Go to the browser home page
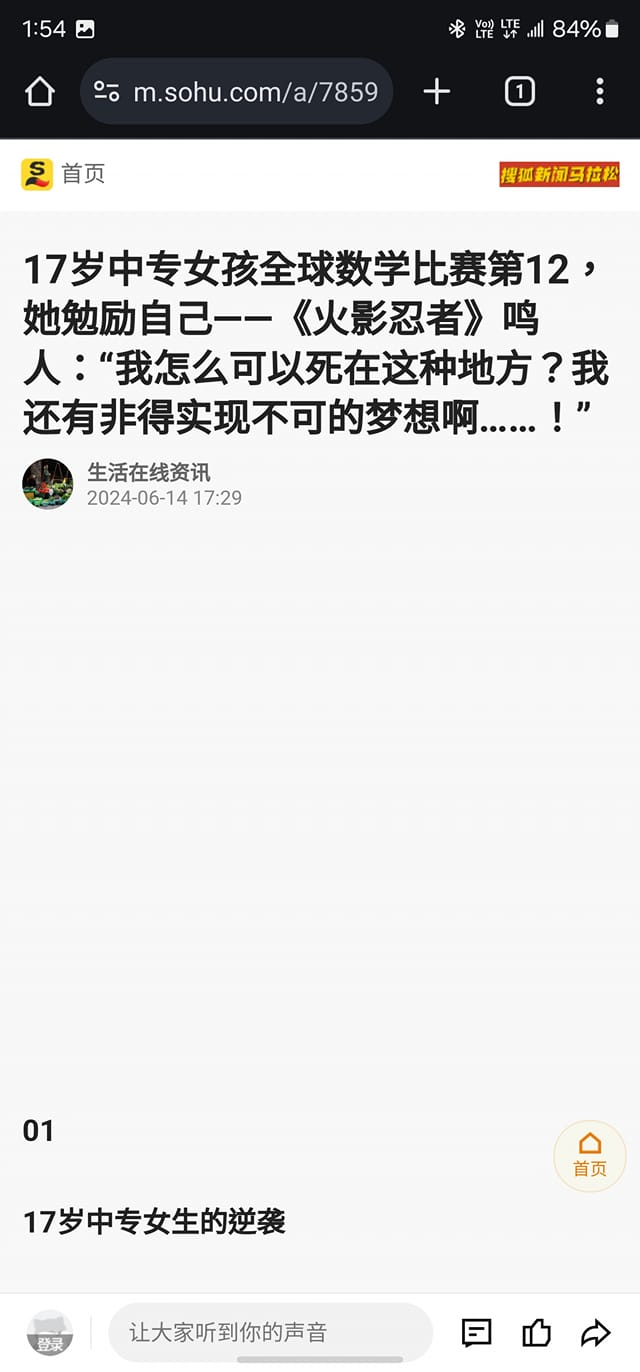 pos(40,92)
